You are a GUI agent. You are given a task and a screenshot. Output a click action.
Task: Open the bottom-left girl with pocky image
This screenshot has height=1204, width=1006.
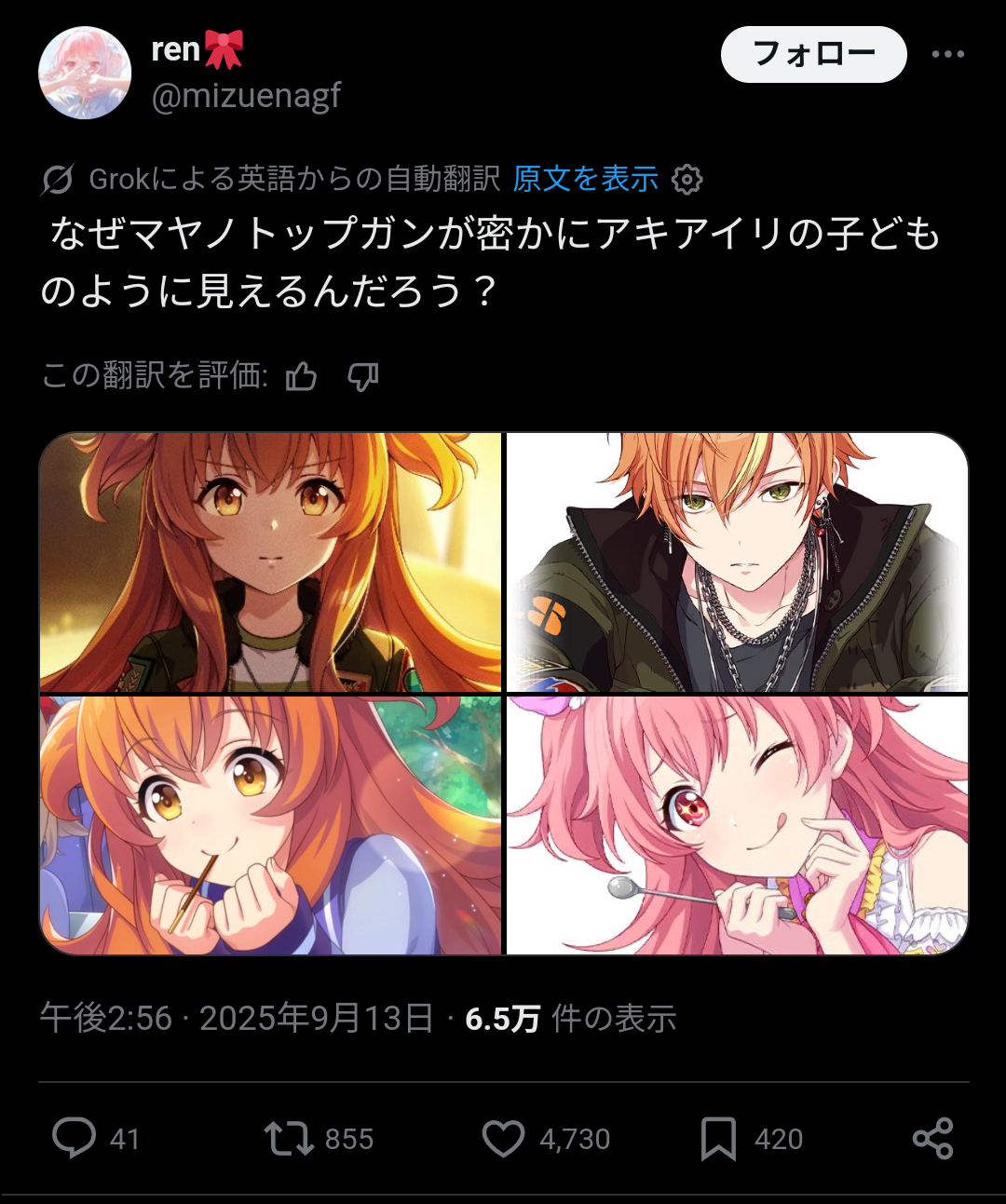point(270,825)
